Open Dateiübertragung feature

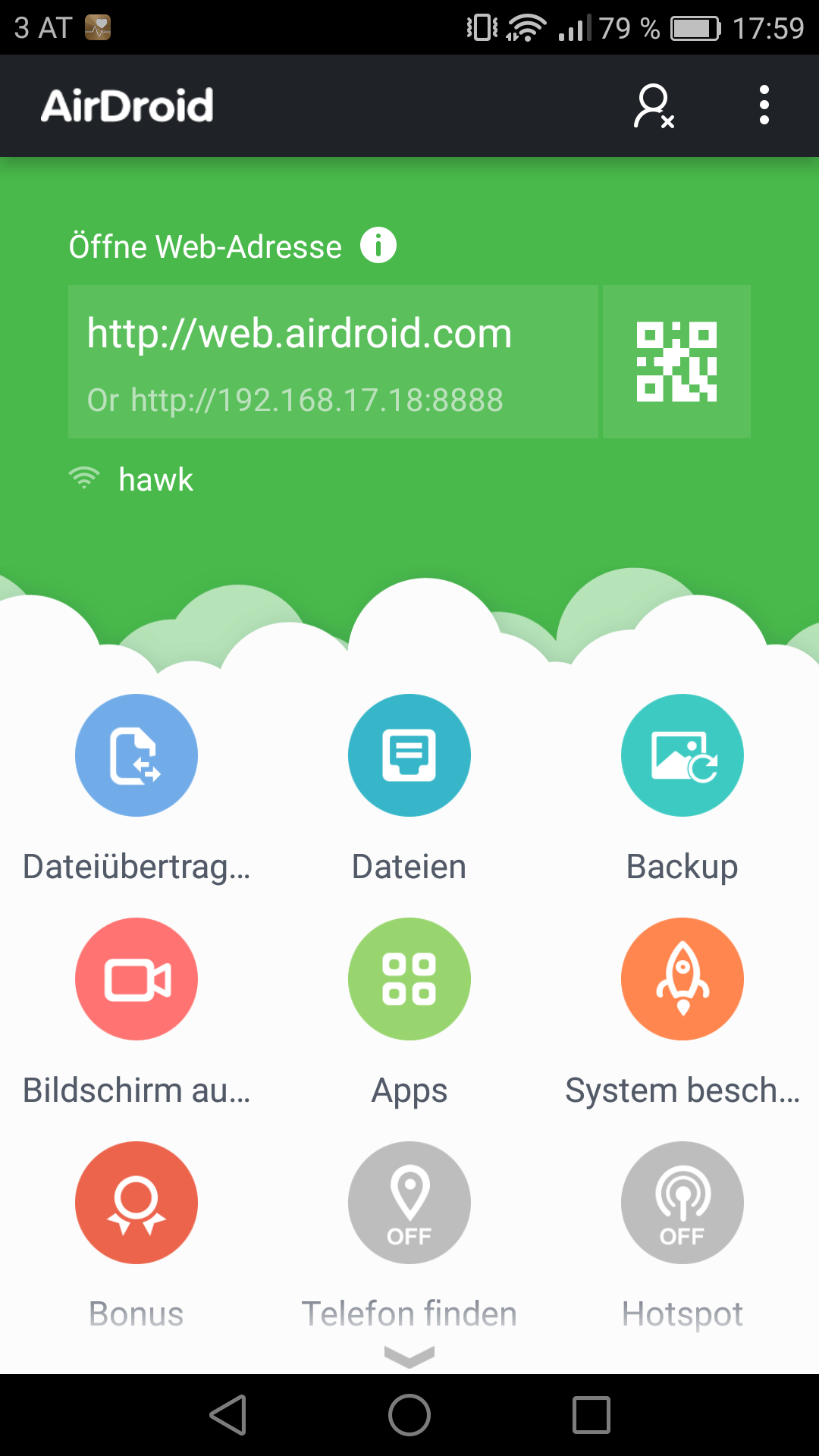pos(136,755)
